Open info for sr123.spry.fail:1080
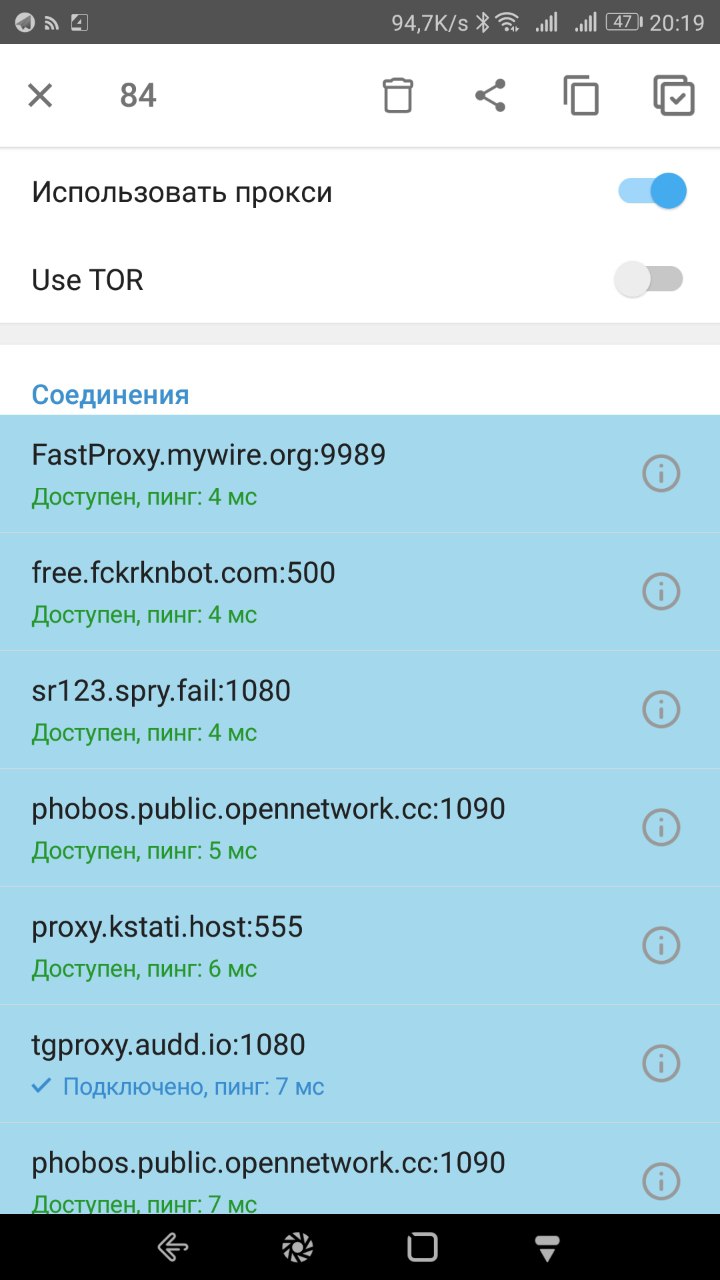Image resolution: width=720 pixels, height=1280 pixels. pos(661,710)
